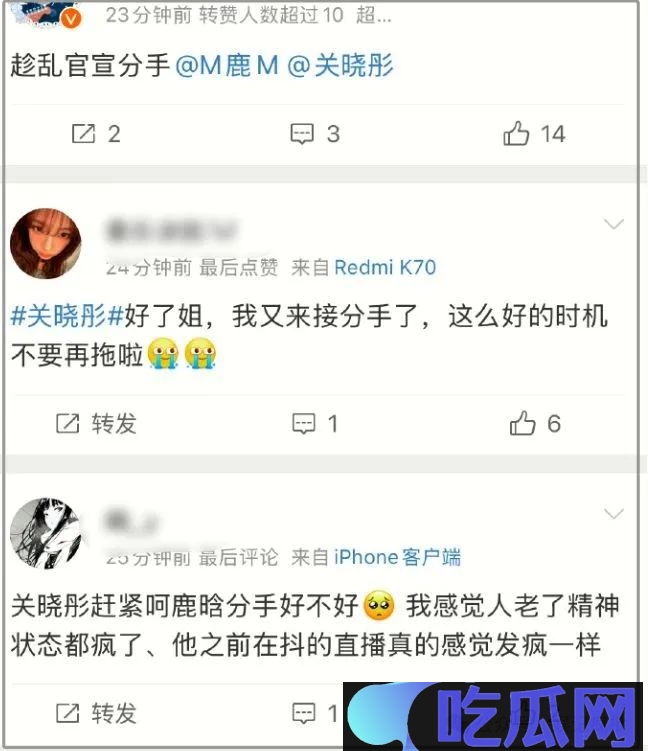Tap 转发 under the 关晓彤赶紧 post
This screenshot has height=751, width=648.
pos(96,713)
